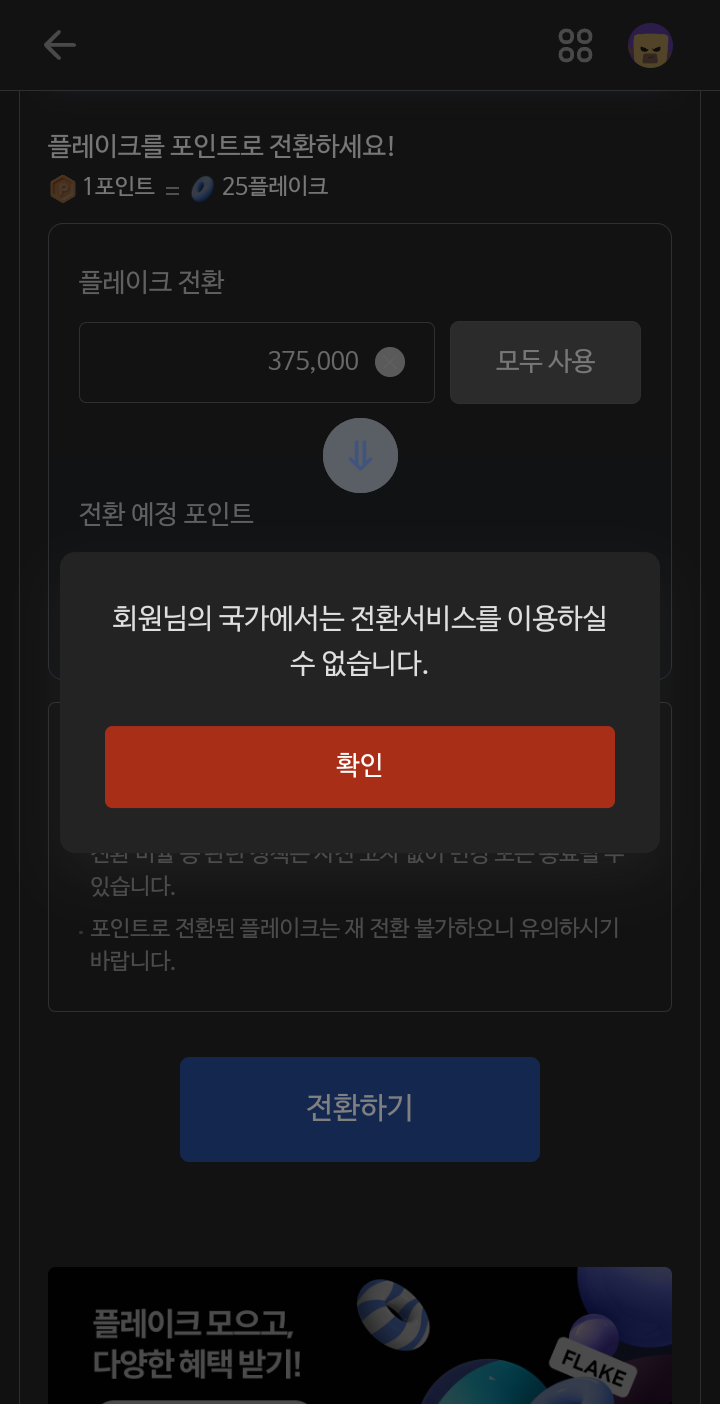Tap the 모두 사용 button
Screen dimensions: 720x1404
click(545, 362)
